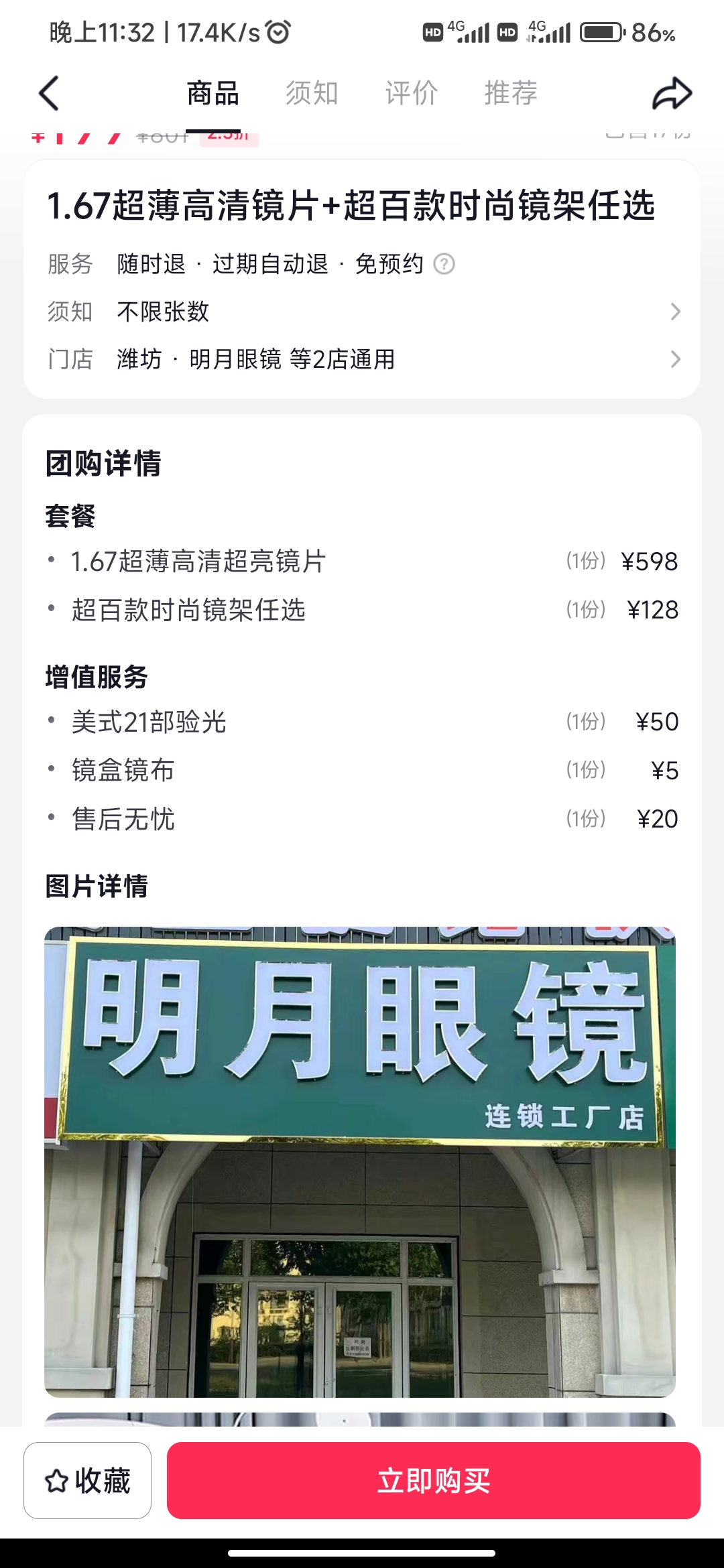Add this deal to 收藏
The height and width of the screenshot is (1568, 724).
pos(88,1480)
